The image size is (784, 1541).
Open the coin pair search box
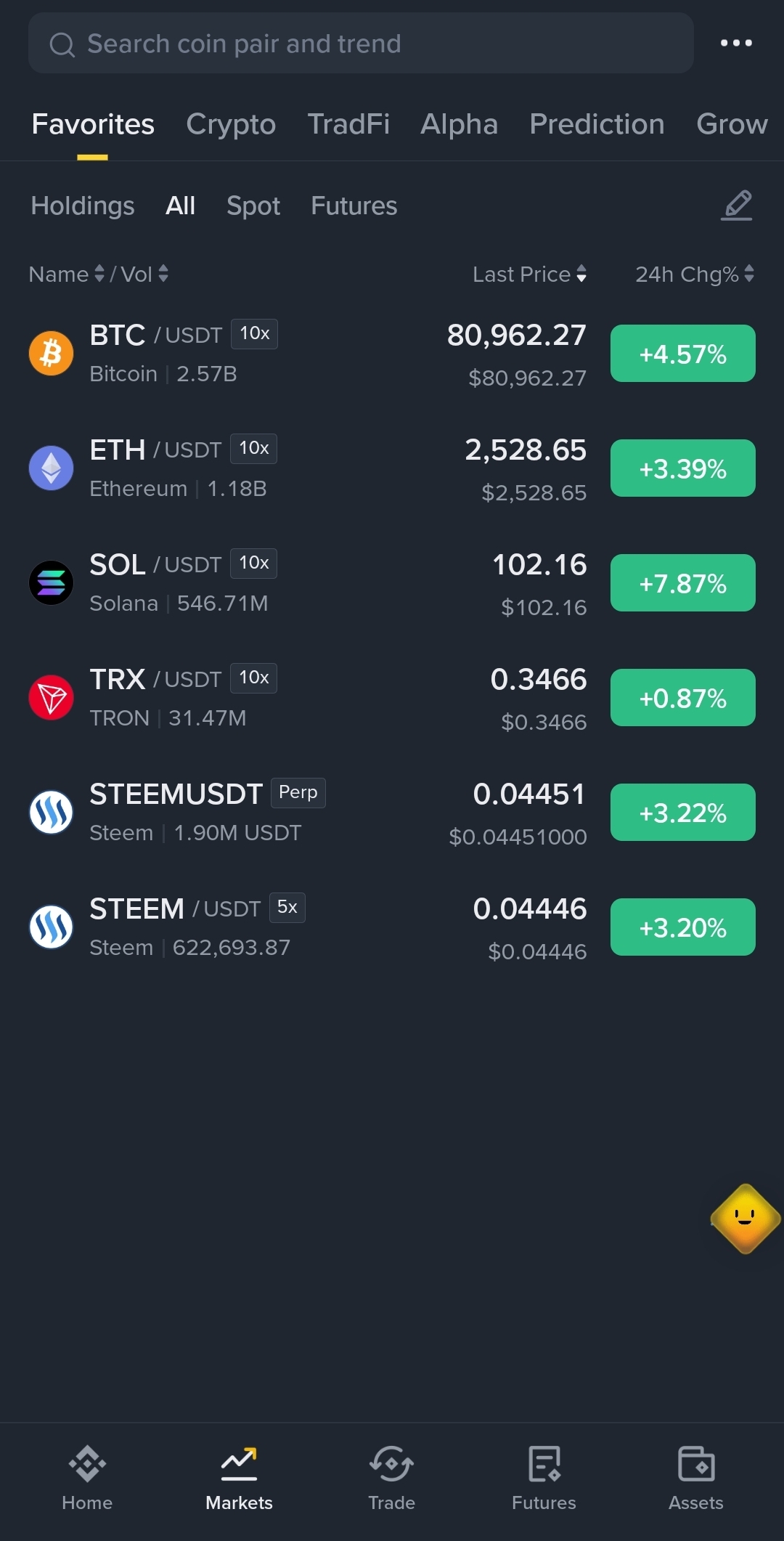pos(361,44)
